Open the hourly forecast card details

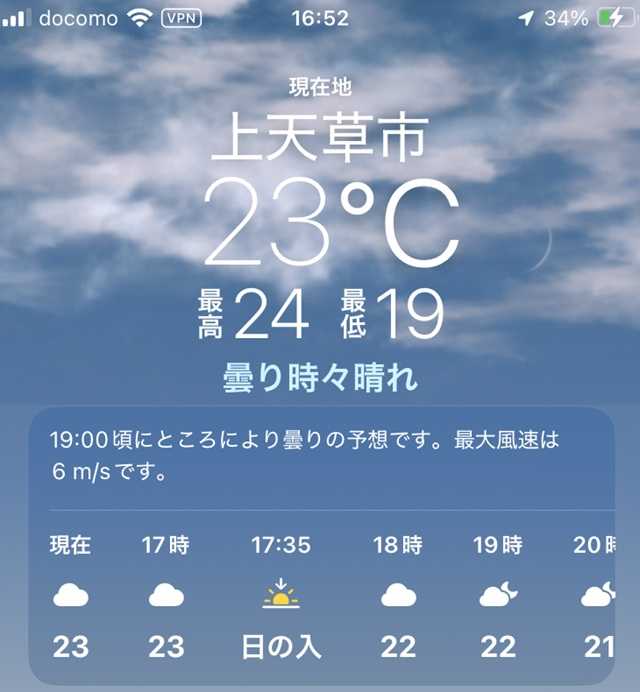(322, 456)
